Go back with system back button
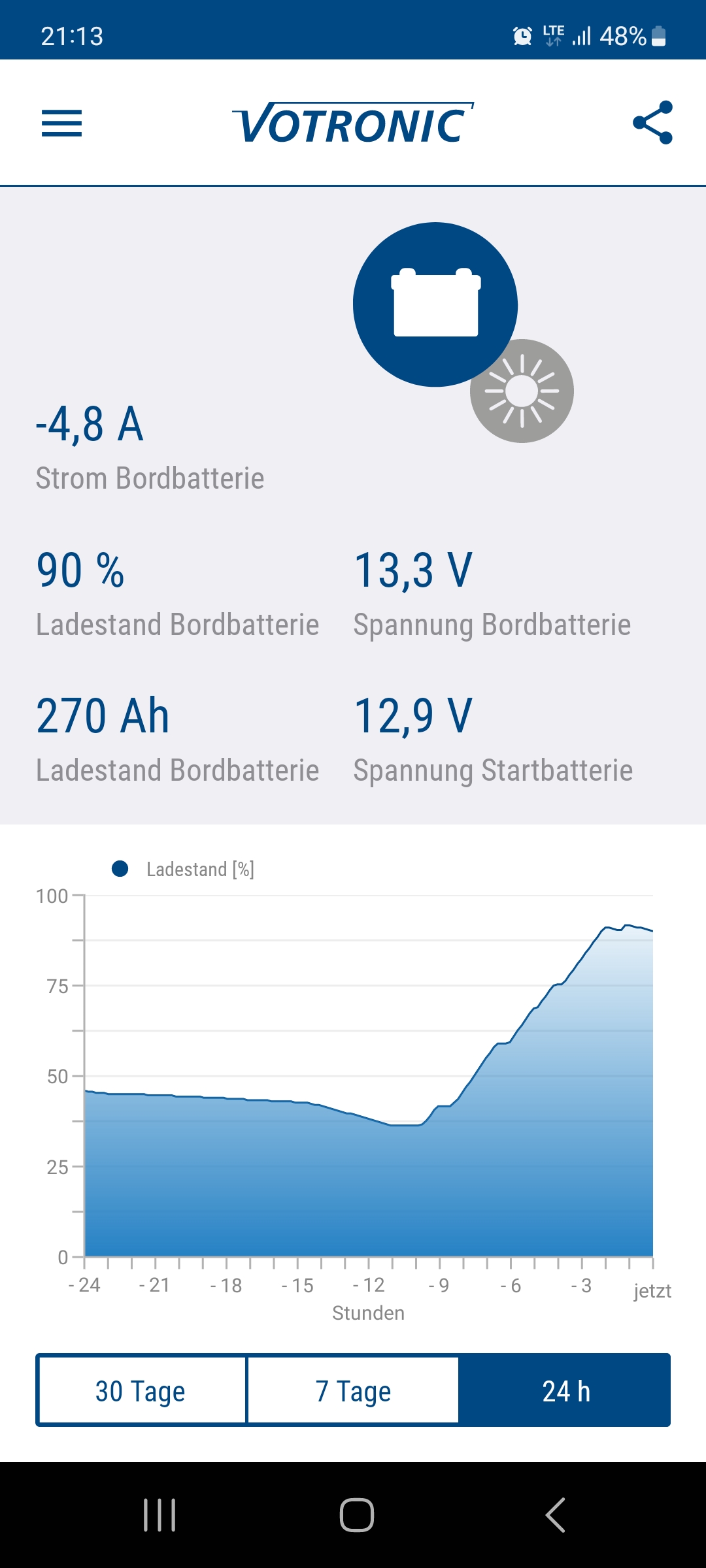Viewport: 706px width, 1568px height. point(555,1514)
